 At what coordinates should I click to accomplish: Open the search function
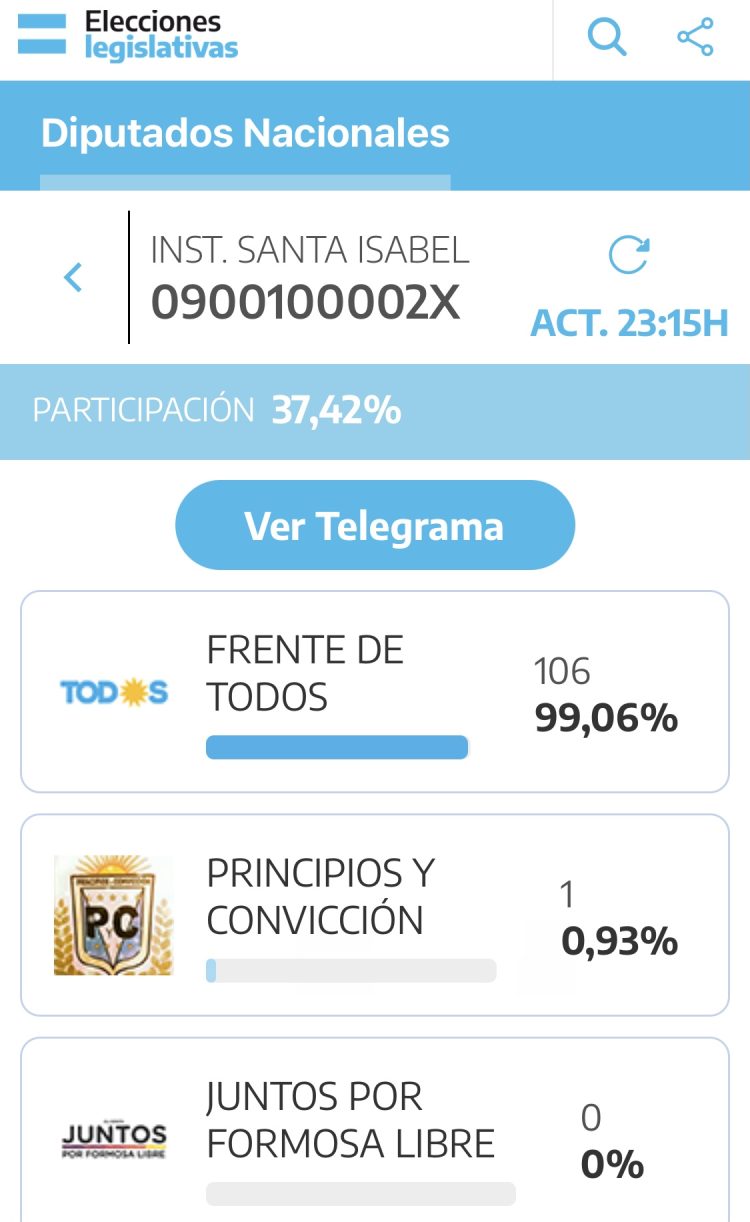[x=607, y=36]
